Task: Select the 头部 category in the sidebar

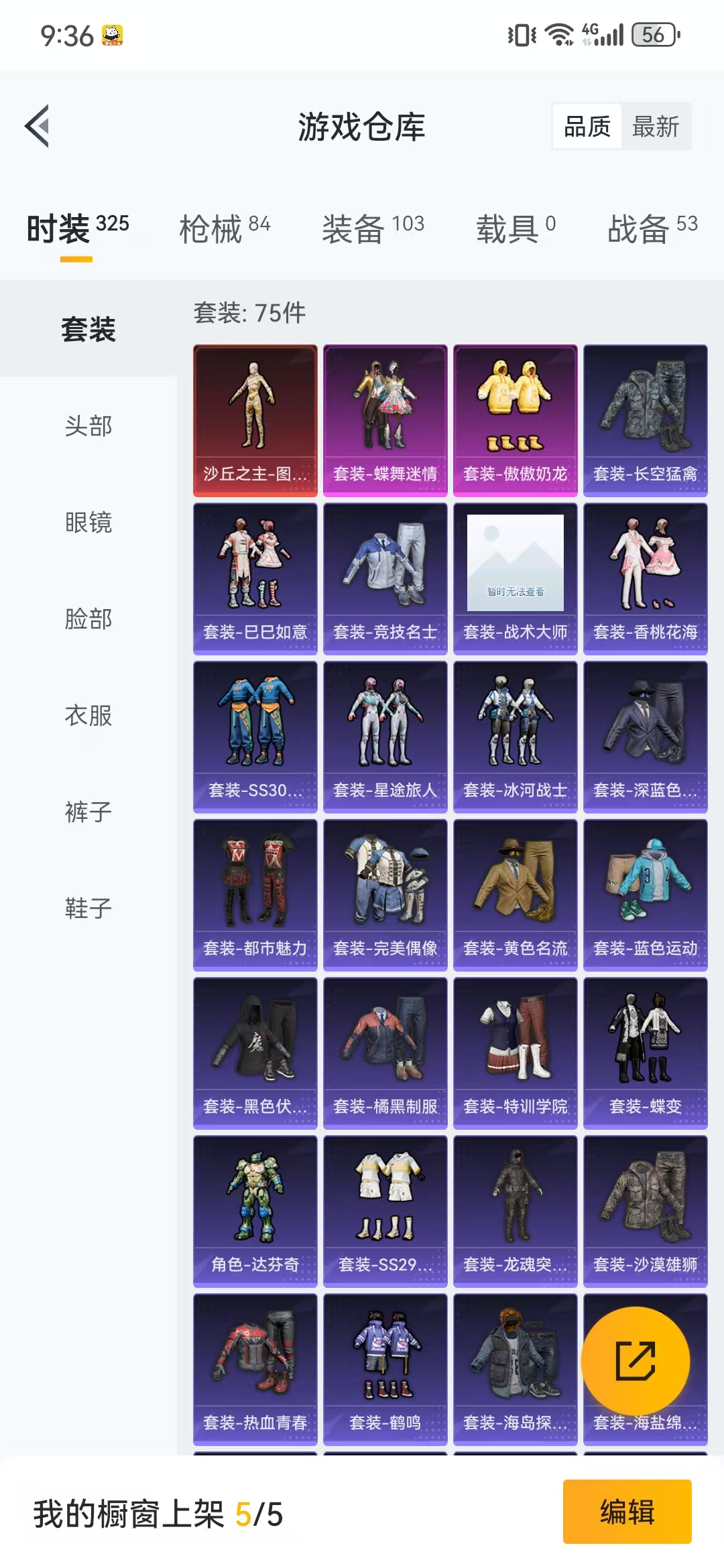Action: point(88,426)
